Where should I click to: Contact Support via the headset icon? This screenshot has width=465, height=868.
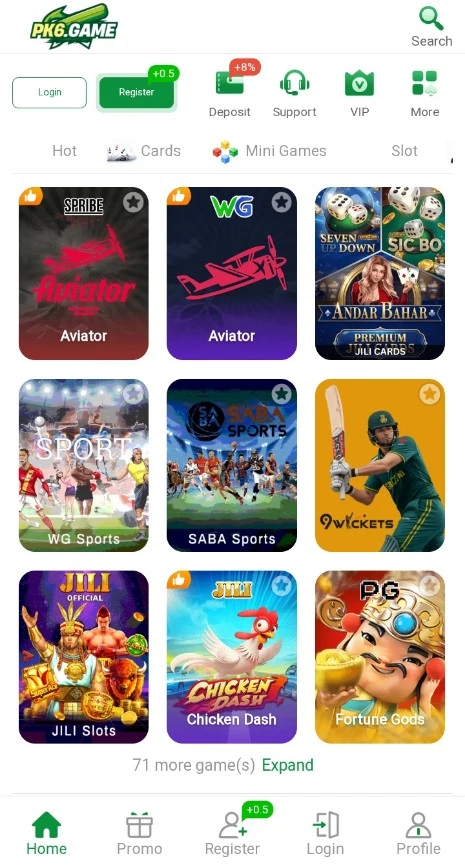pos(294,93)
